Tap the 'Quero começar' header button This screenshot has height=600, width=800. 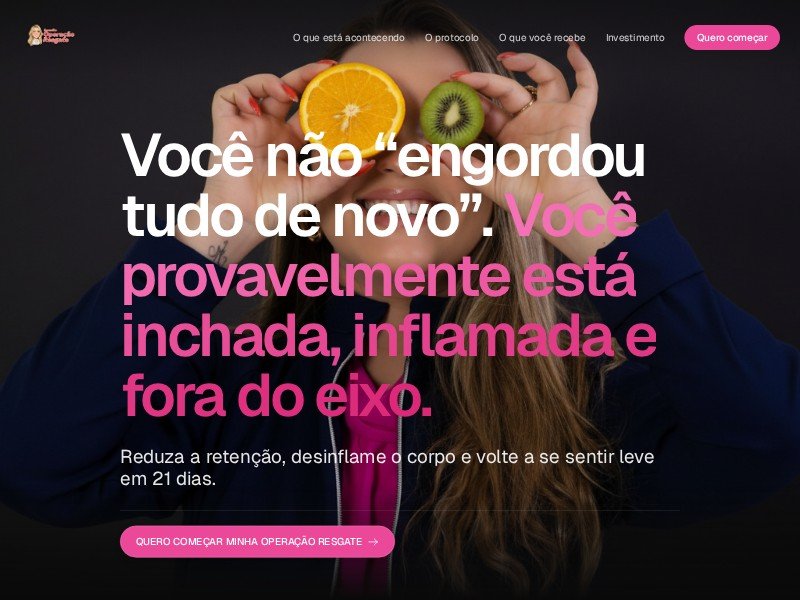(731, 38)
